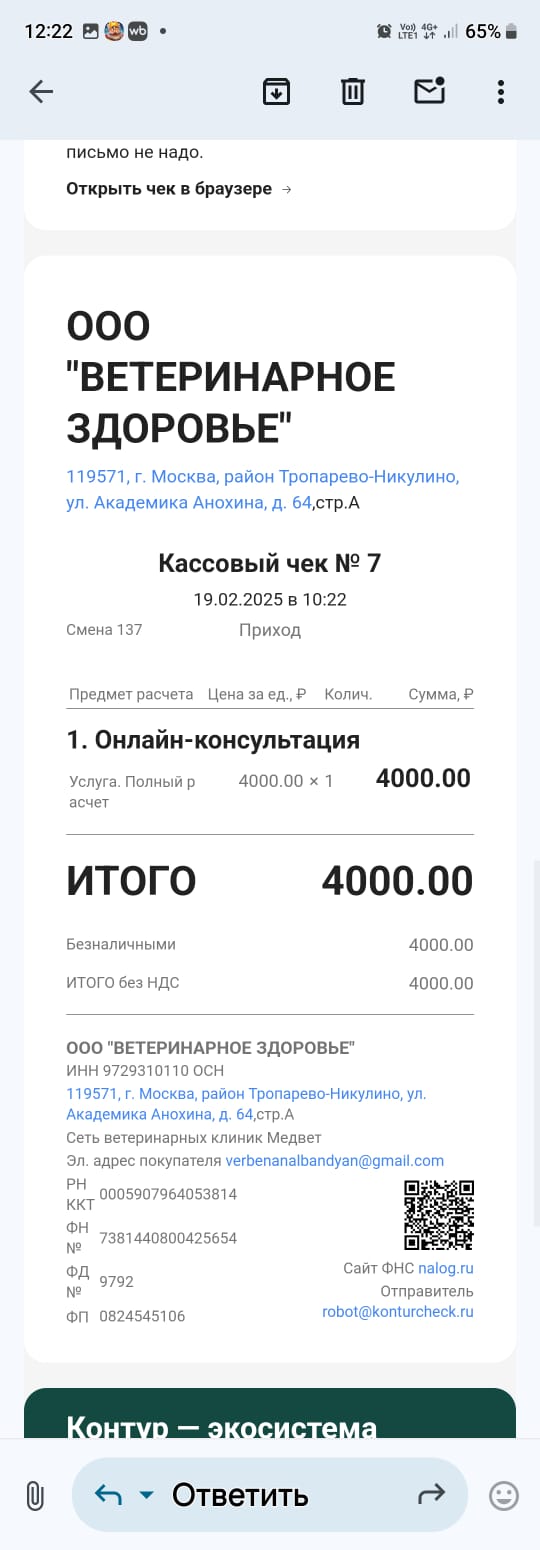Screen dimensions: 540x1550
Task: Visit the nalog.ru website link
Action: [446, 1268]
